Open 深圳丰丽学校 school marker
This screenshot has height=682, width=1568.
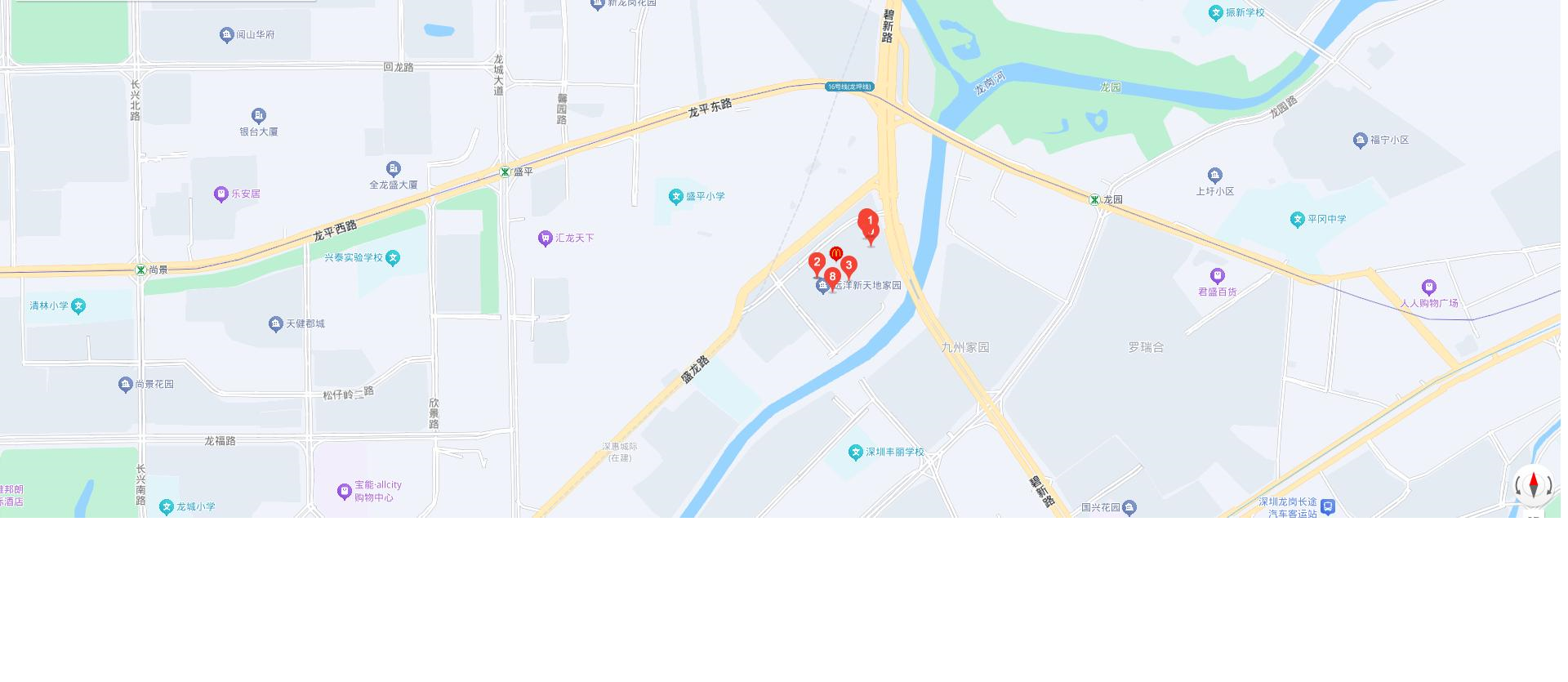click(856, 452)
